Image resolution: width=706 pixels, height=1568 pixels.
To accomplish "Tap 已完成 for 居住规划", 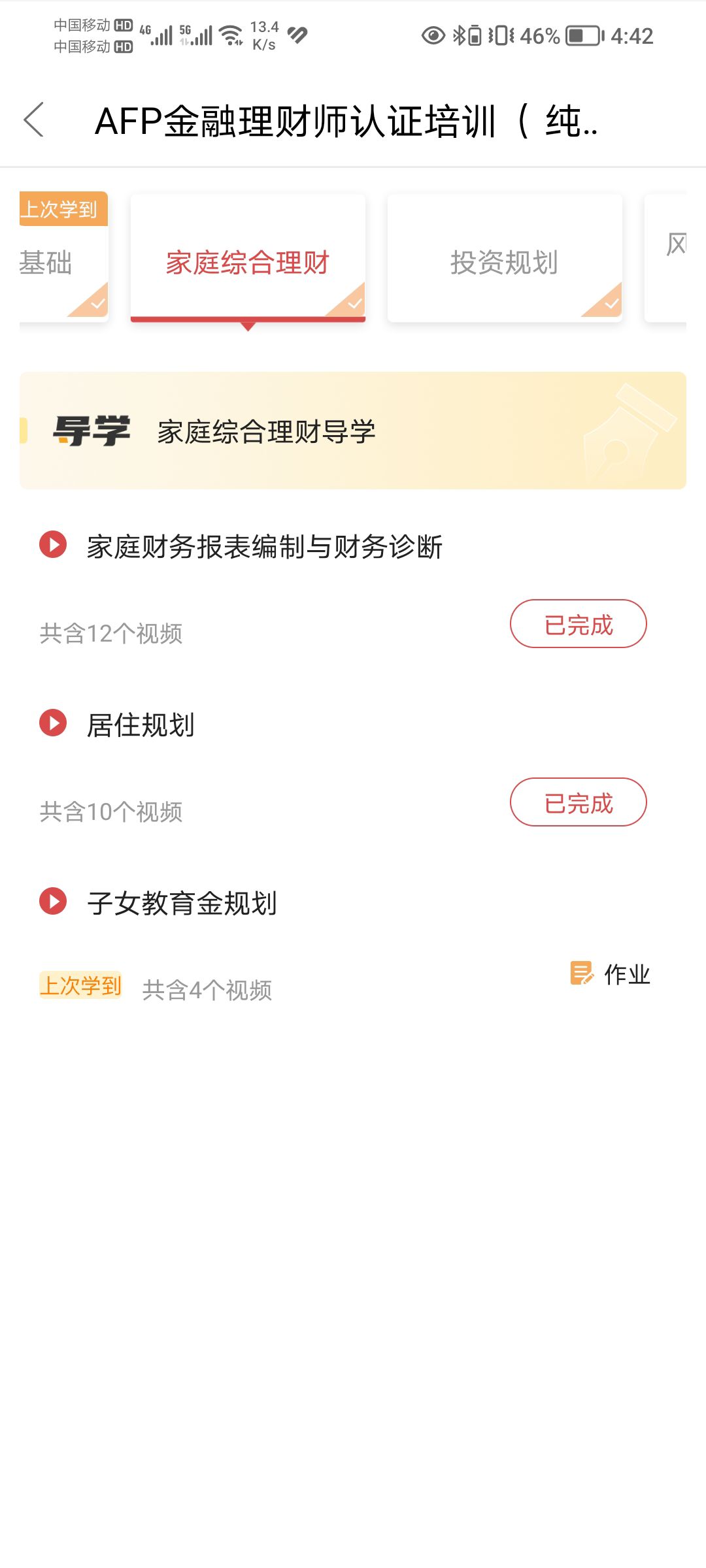I will click(x=578, y=803).
